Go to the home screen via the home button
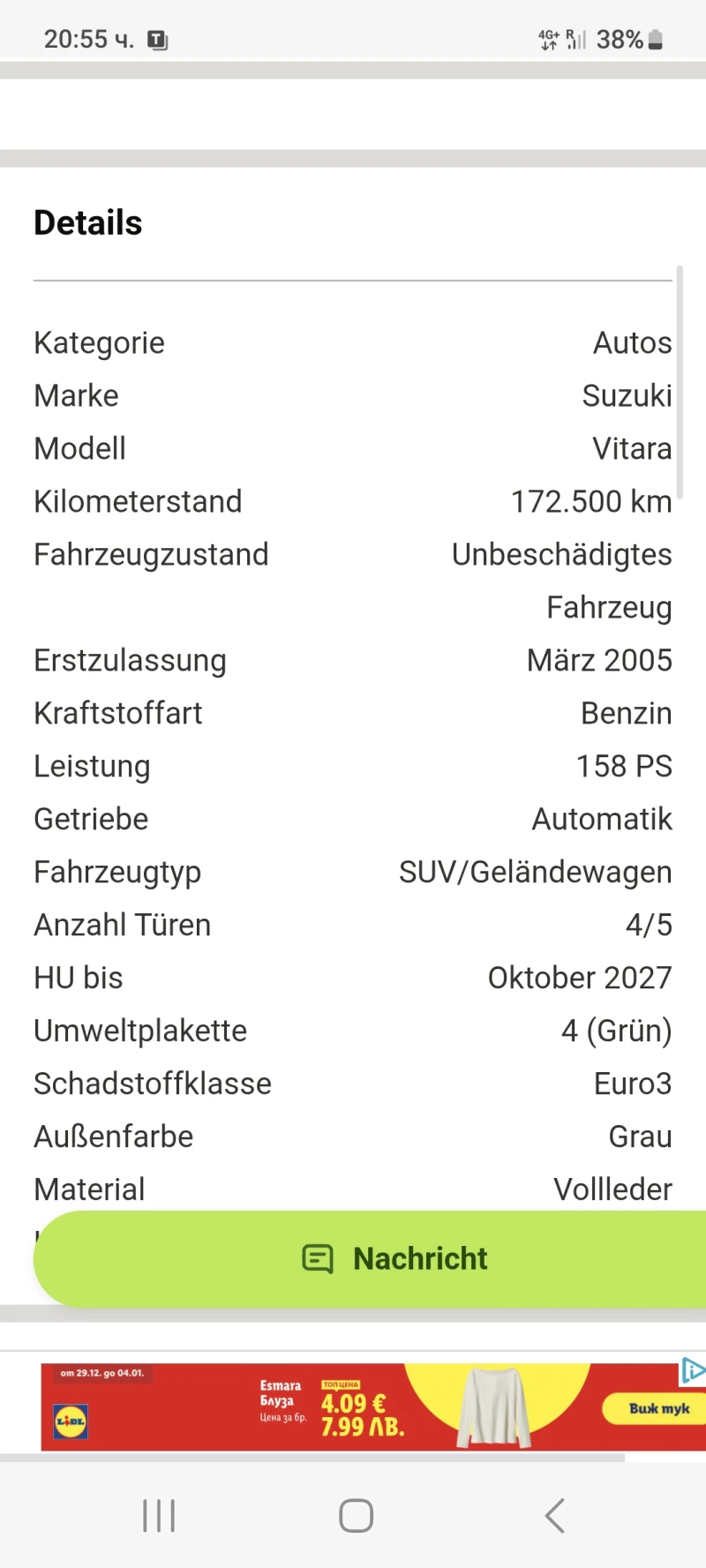This screenshot has width=706, height=1568. click(x=356, y=1516)
